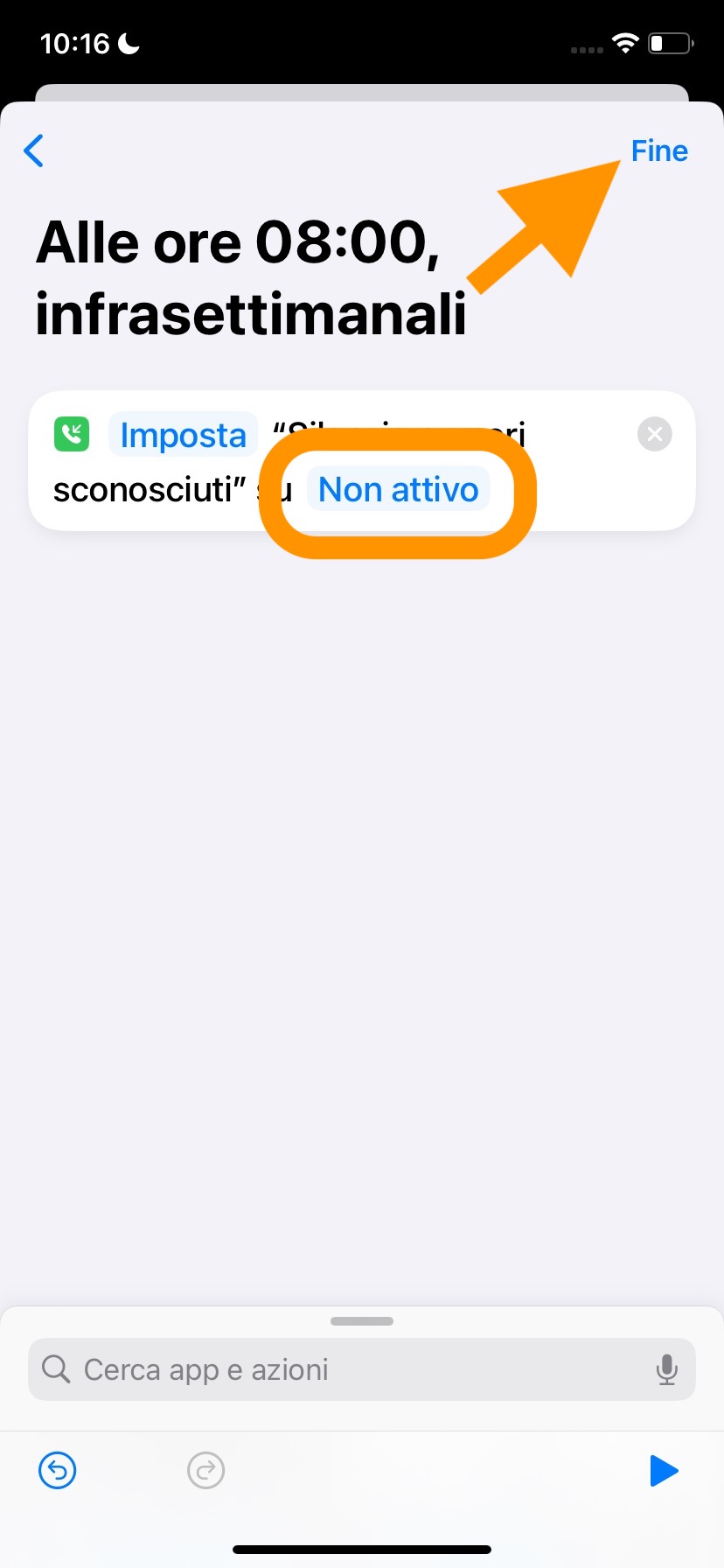Toggle the Non attivo value
This screenshot has width=724, height=1568.
(x=398, y=490)
